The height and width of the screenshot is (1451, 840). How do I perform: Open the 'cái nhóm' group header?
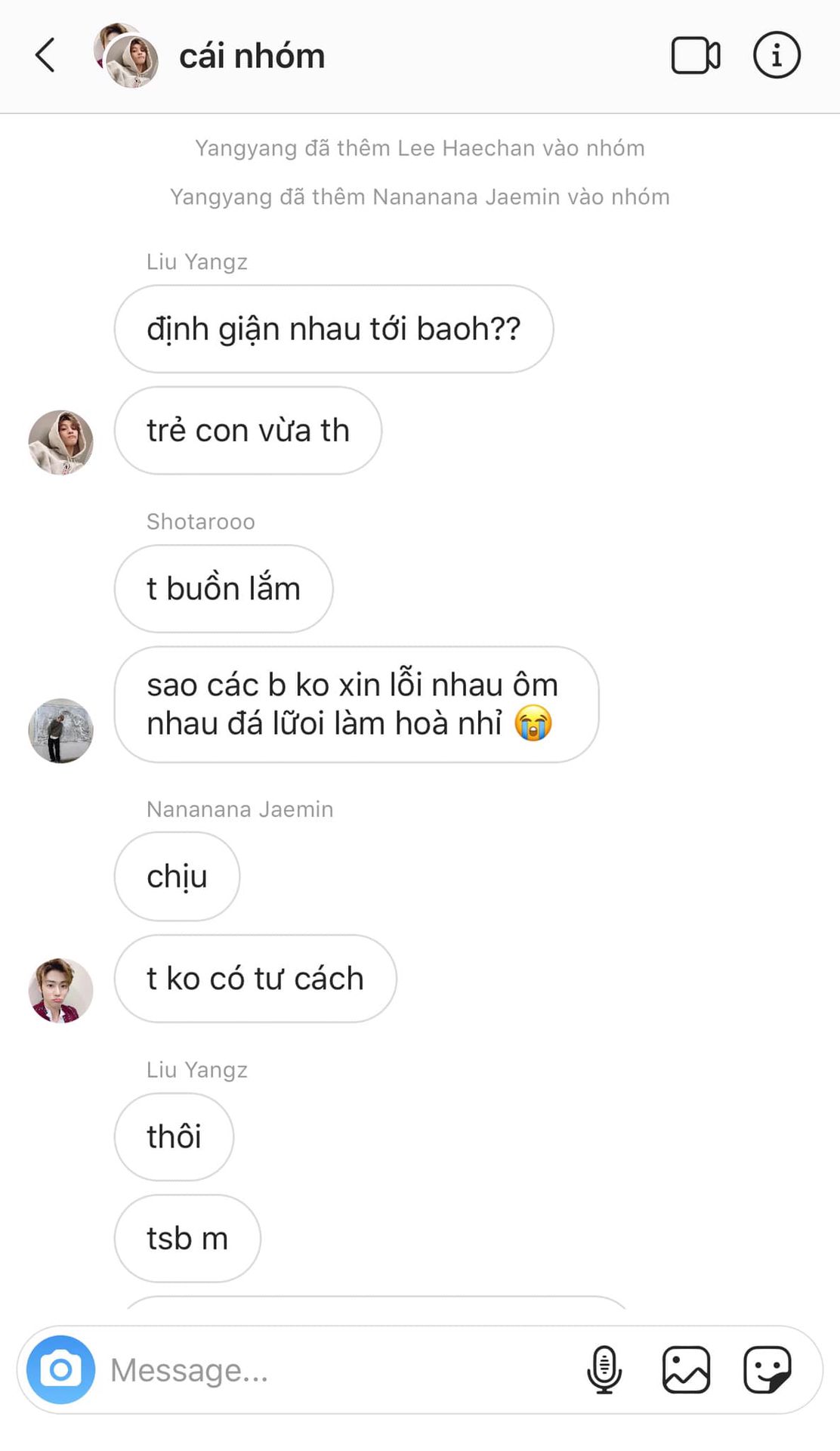click(x=252, y=56)
